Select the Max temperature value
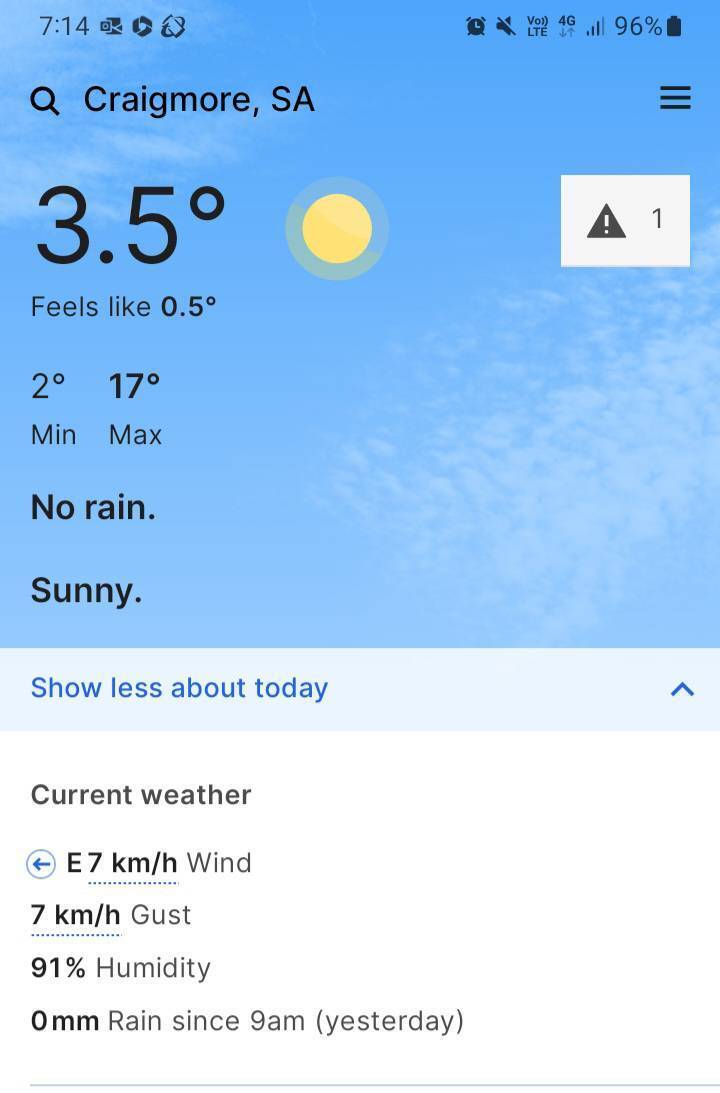 pyautogui.click(x=134, y=385)
